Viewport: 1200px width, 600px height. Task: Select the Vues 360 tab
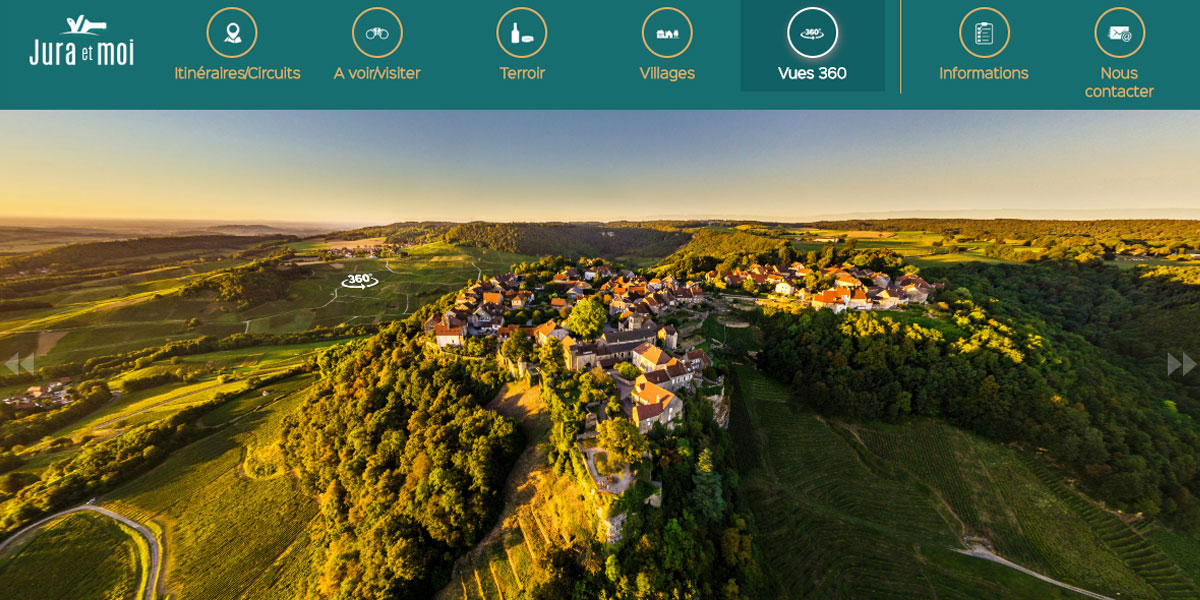tap(812, 47)
